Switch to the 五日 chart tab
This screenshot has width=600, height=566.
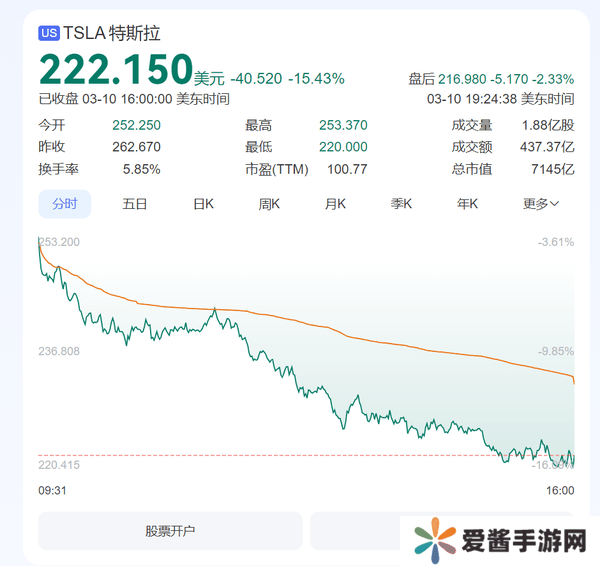pyautogui.click(x=135, y=204)
